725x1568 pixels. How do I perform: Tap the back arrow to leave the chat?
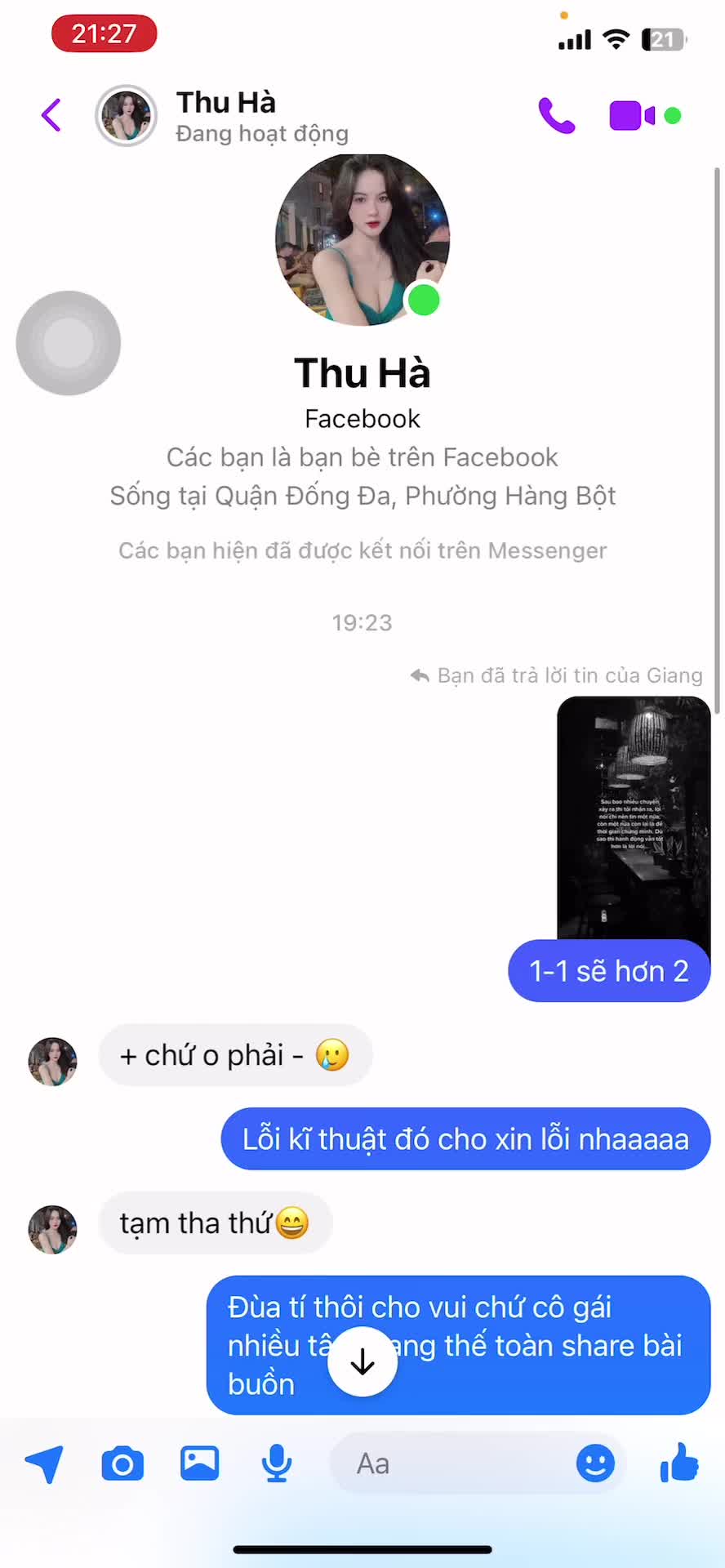[x=51, y=115]
